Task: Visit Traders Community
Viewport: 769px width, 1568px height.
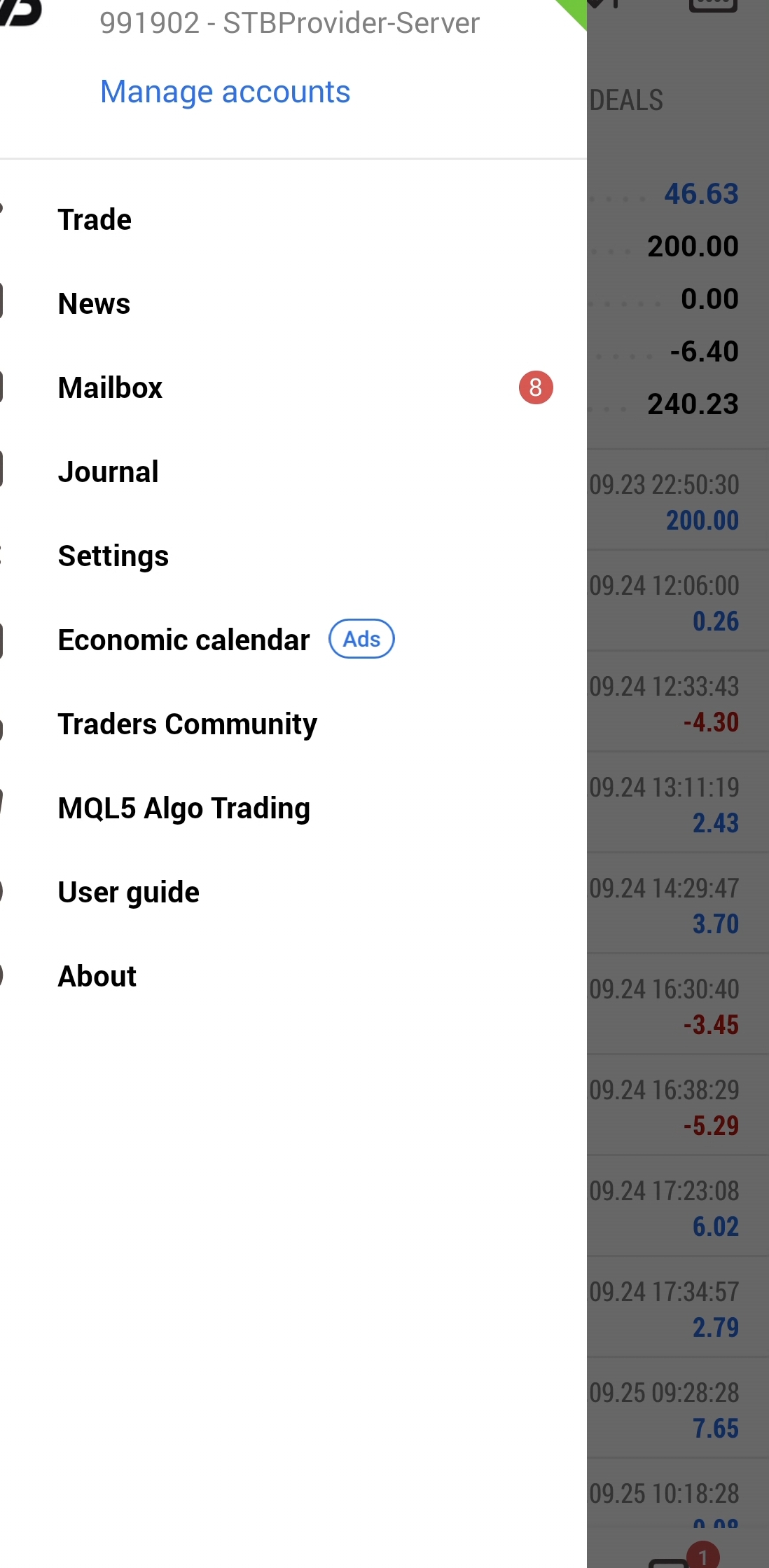Action: [293, 724]
